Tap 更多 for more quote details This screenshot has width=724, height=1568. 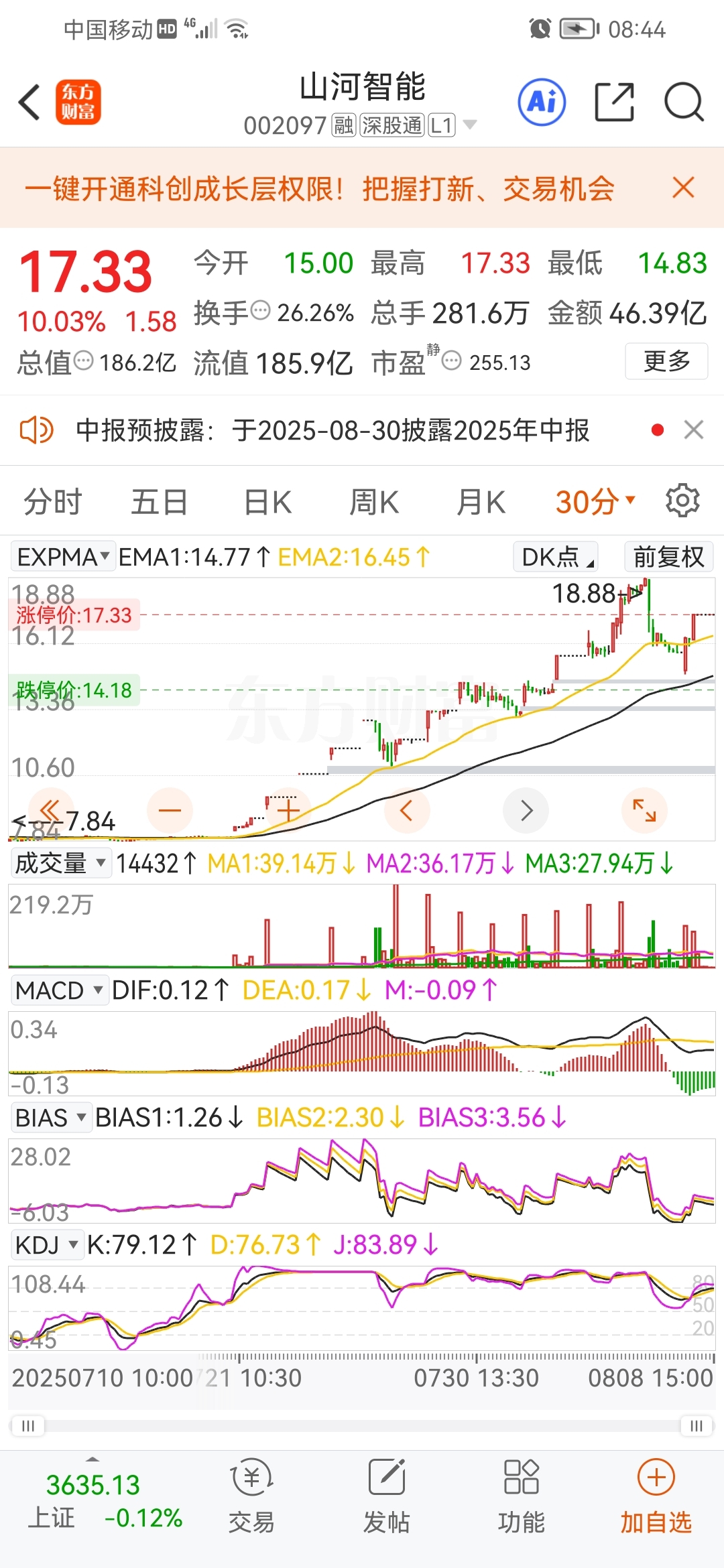tap(666, 361)
